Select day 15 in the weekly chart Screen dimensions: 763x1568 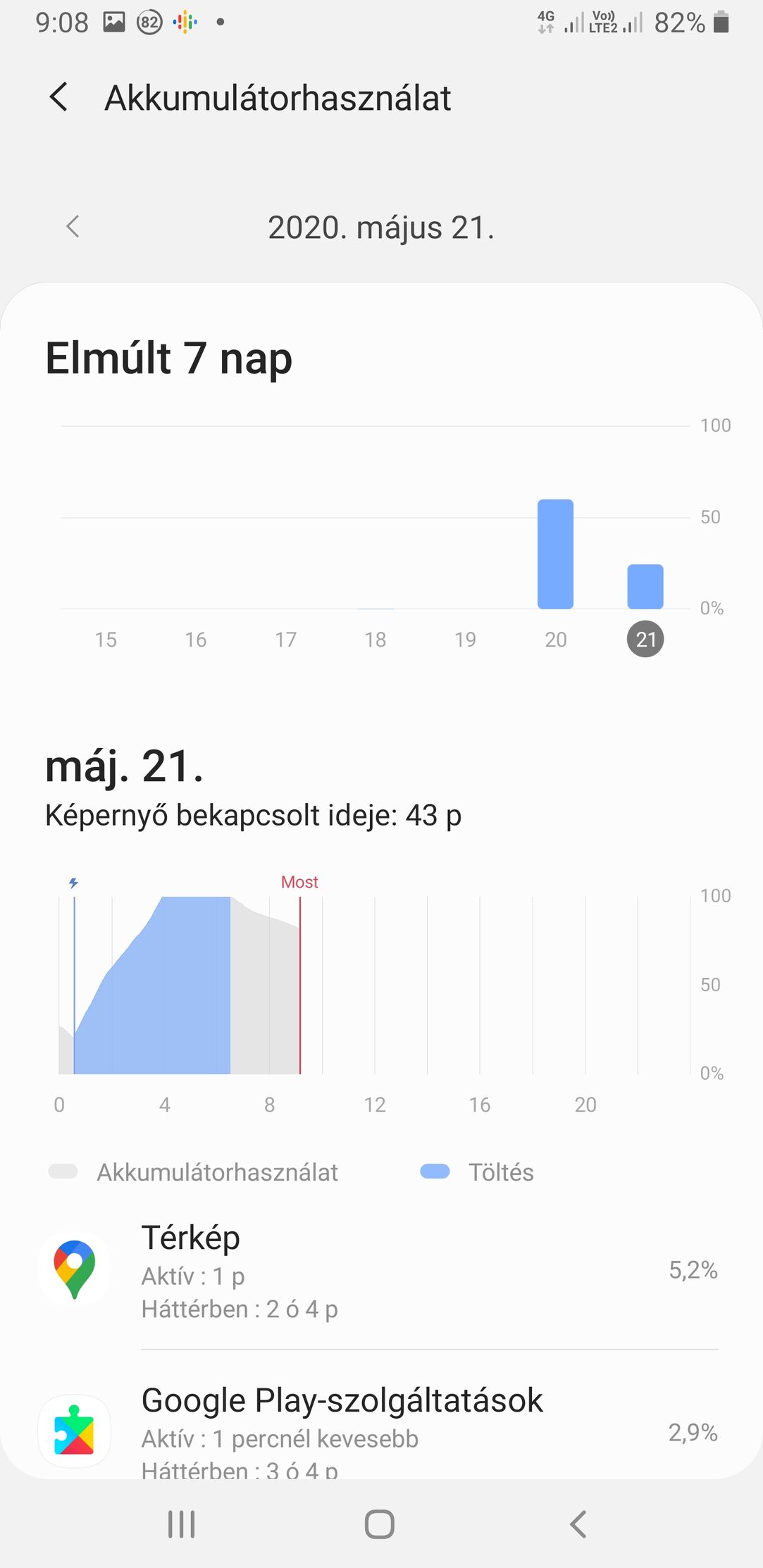pos(106,639)
